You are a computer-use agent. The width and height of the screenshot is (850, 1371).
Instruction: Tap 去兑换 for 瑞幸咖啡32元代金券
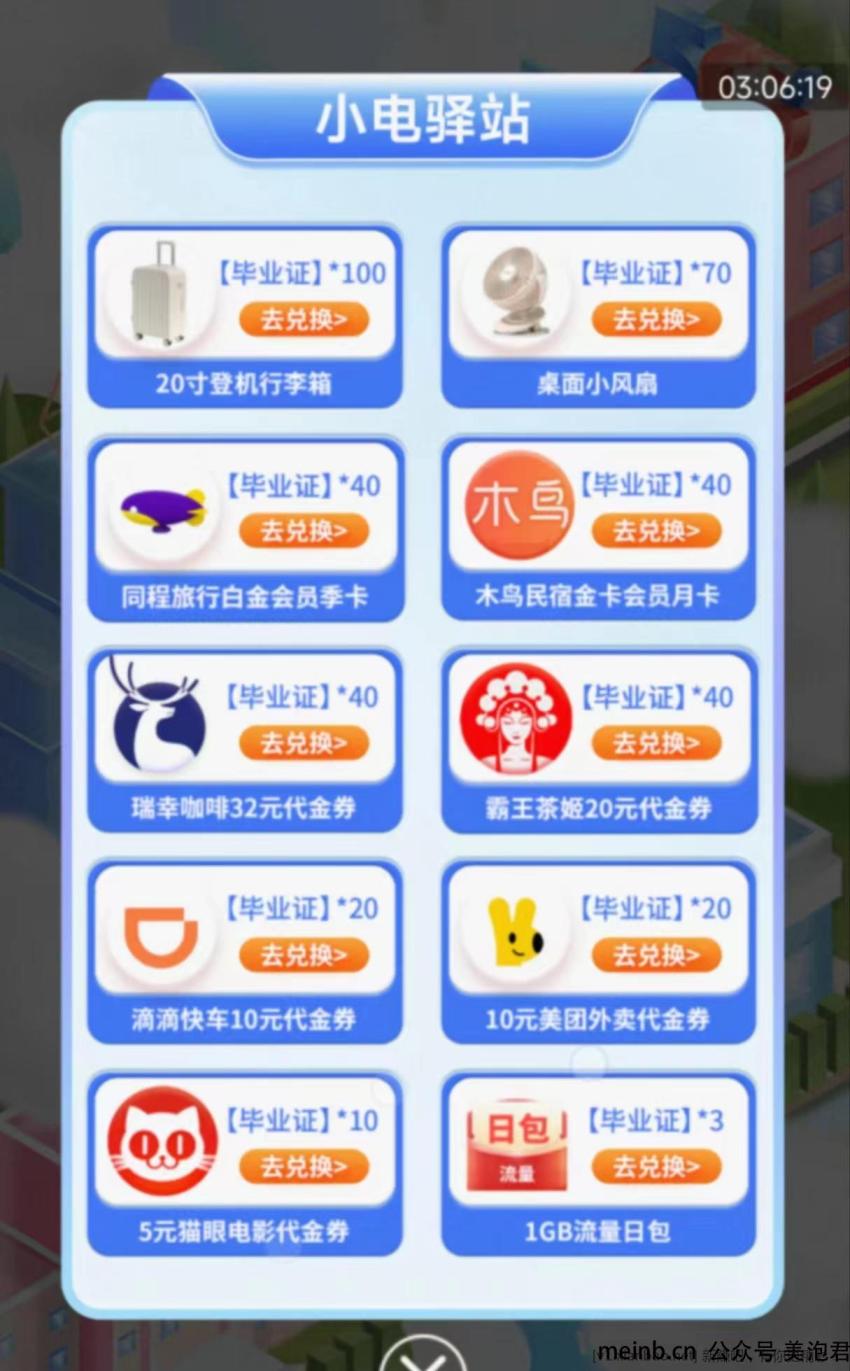tap(303, 744)
